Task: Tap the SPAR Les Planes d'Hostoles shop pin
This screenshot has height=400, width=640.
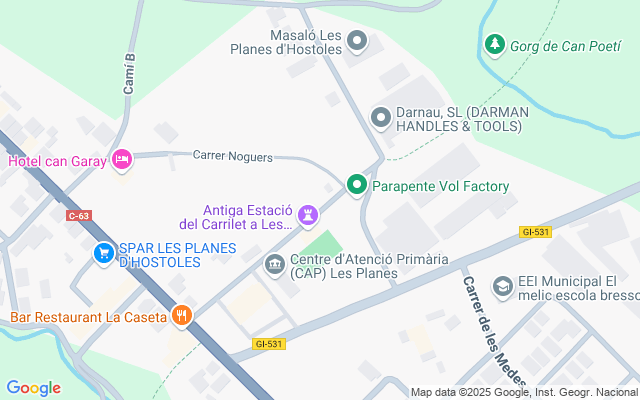Action: tap(104, 254)
